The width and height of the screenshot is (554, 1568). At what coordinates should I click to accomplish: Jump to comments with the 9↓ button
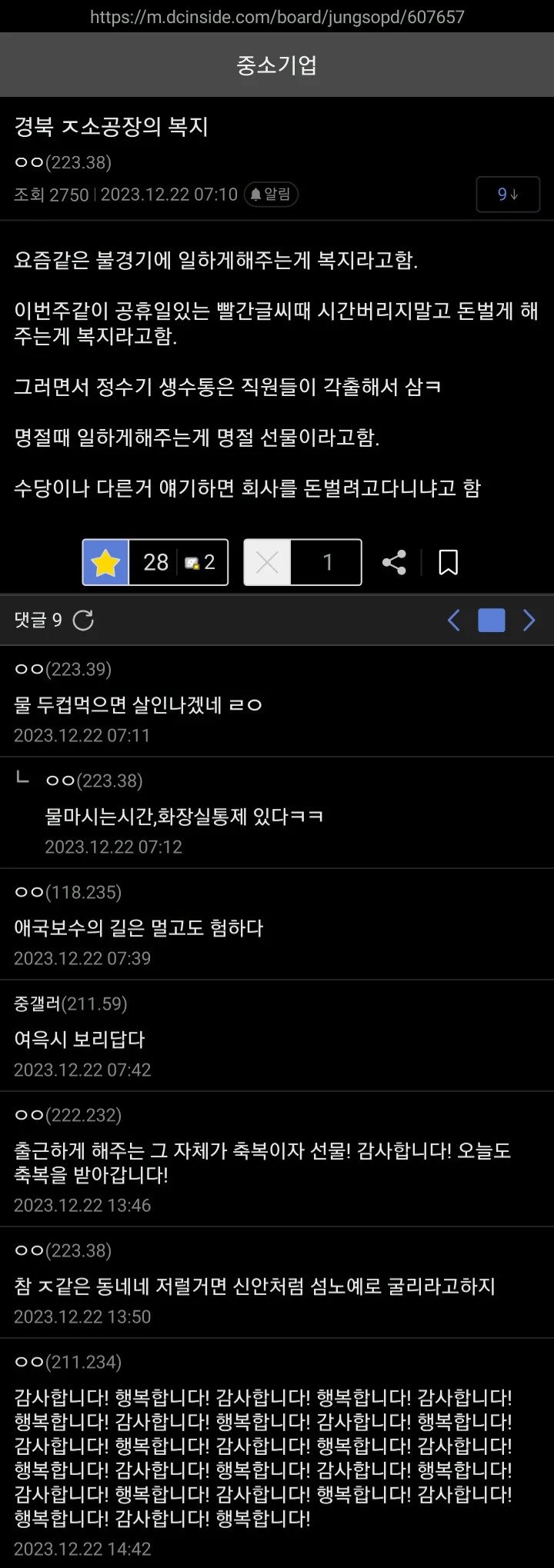tap(508, 195)
